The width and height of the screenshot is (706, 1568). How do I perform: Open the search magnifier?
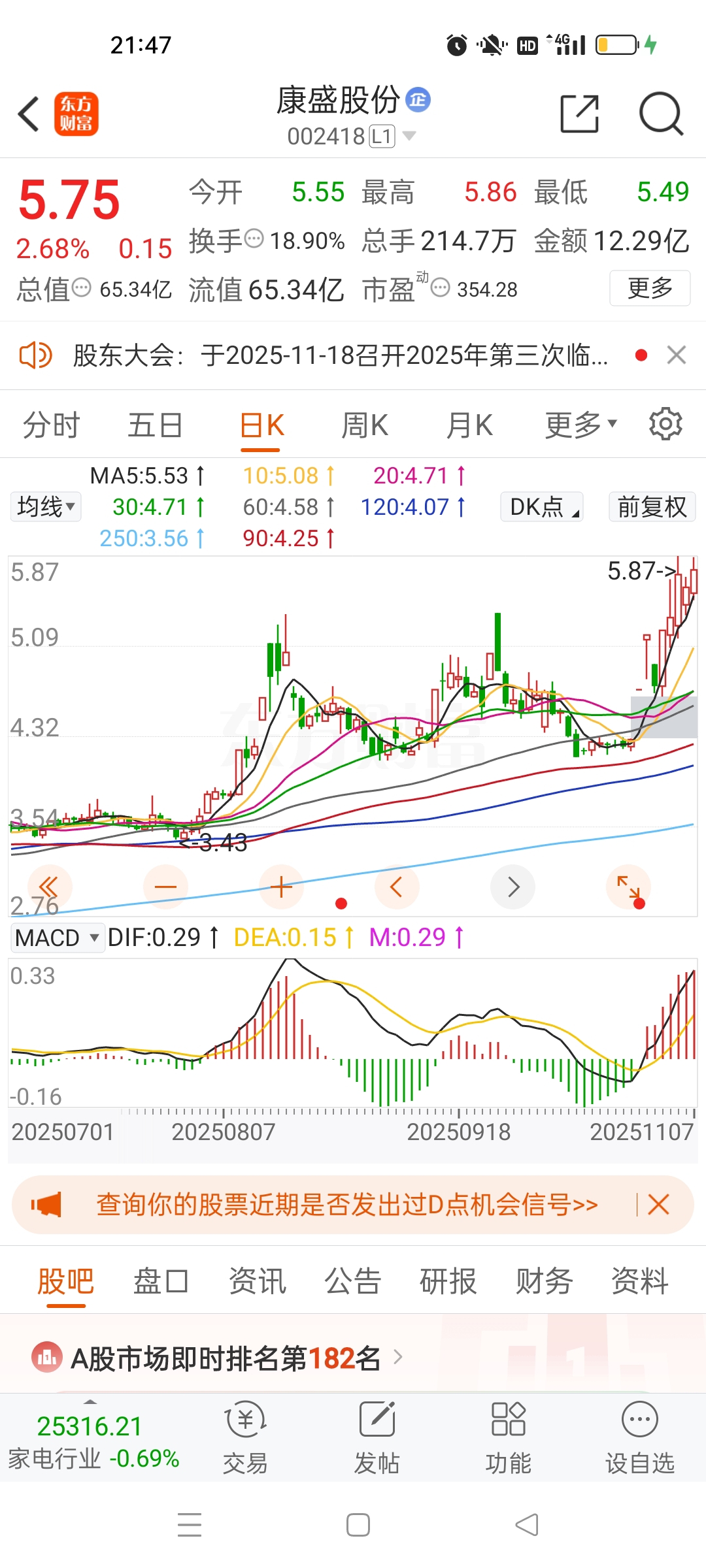click(x=660, y=114)
